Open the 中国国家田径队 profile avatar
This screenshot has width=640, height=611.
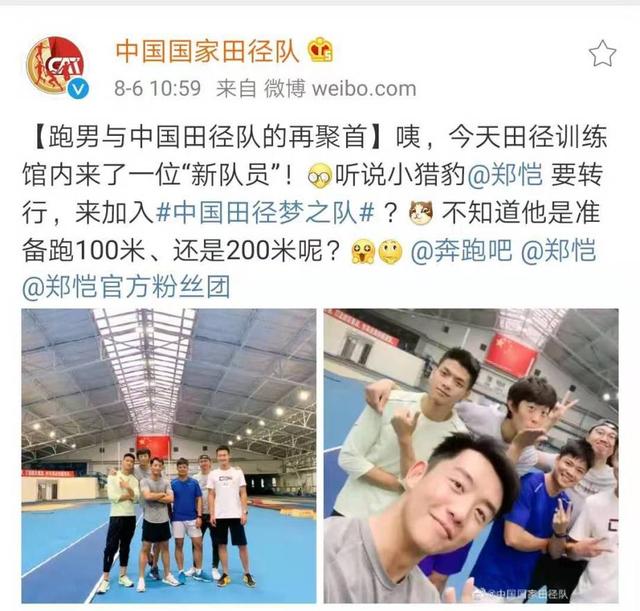pos(55,66)
